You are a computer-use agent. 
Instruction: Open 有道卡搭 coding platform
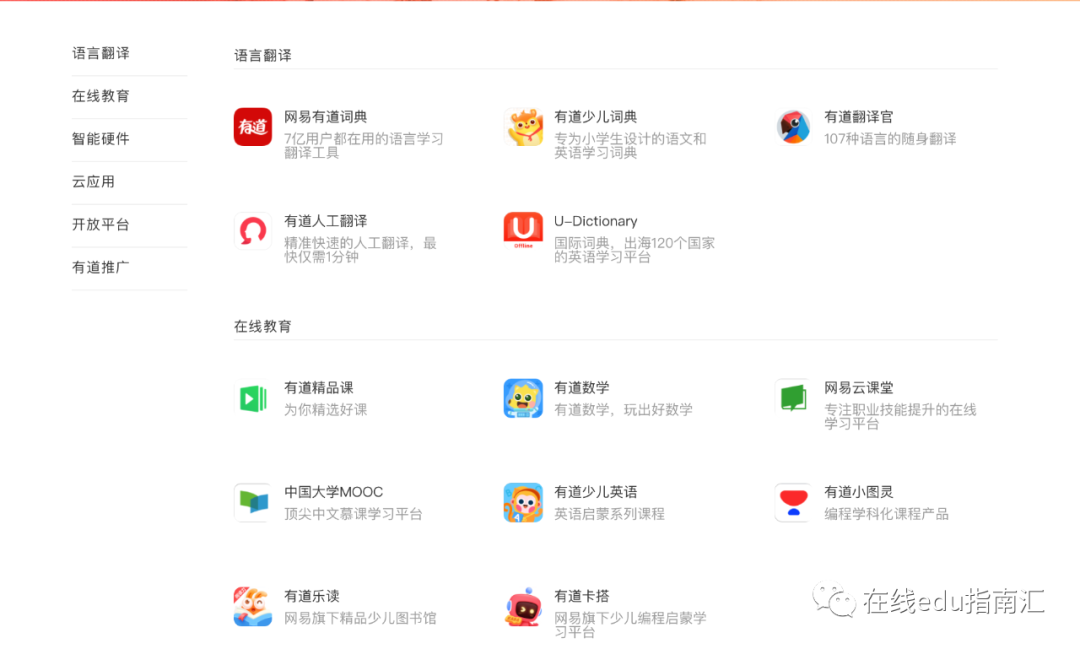tap(605, 612)
